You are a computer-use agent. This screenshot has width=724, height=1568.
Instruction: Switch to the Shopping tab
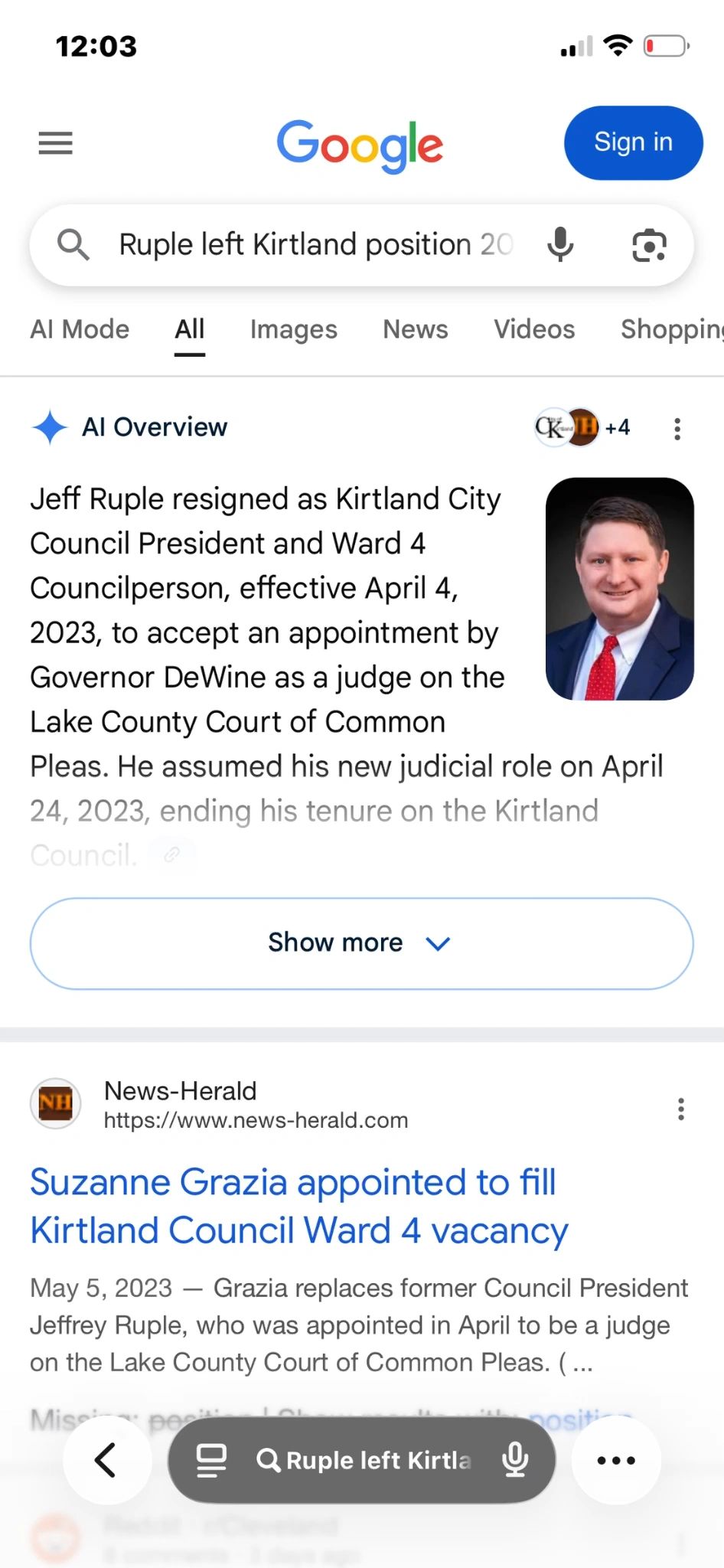(670, 329)
